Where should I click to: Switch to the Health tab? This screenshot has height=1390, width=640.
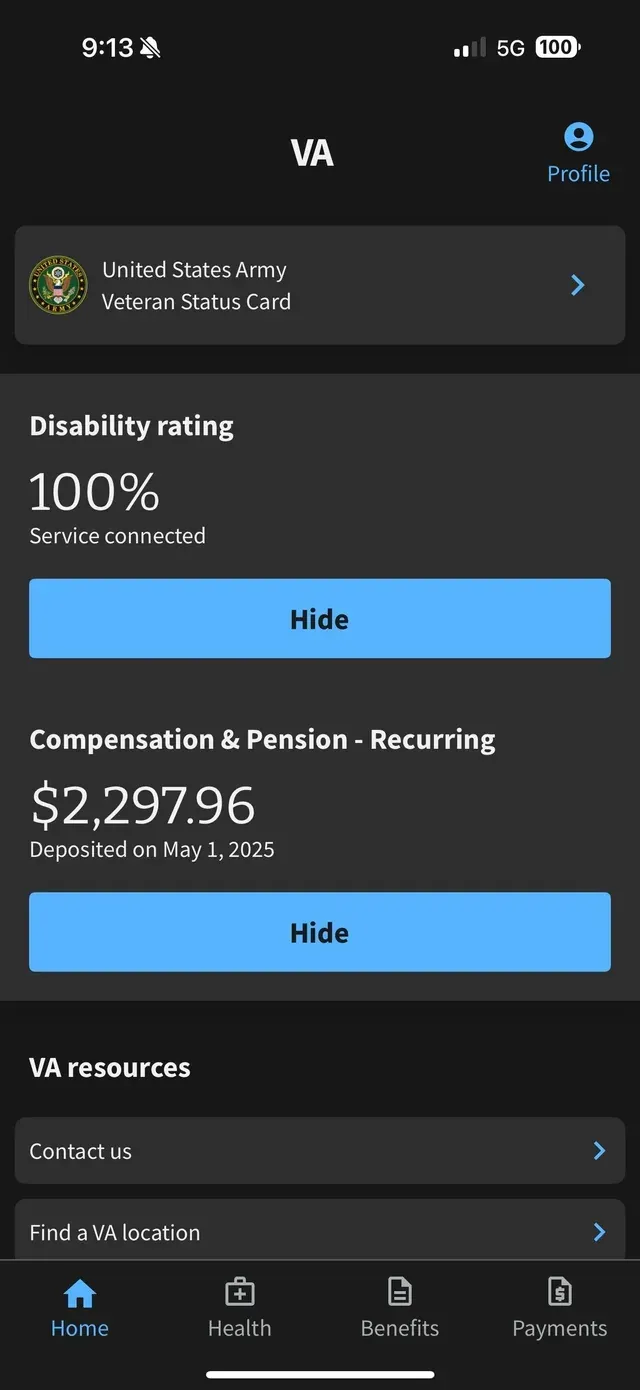tap(240, 1308)
